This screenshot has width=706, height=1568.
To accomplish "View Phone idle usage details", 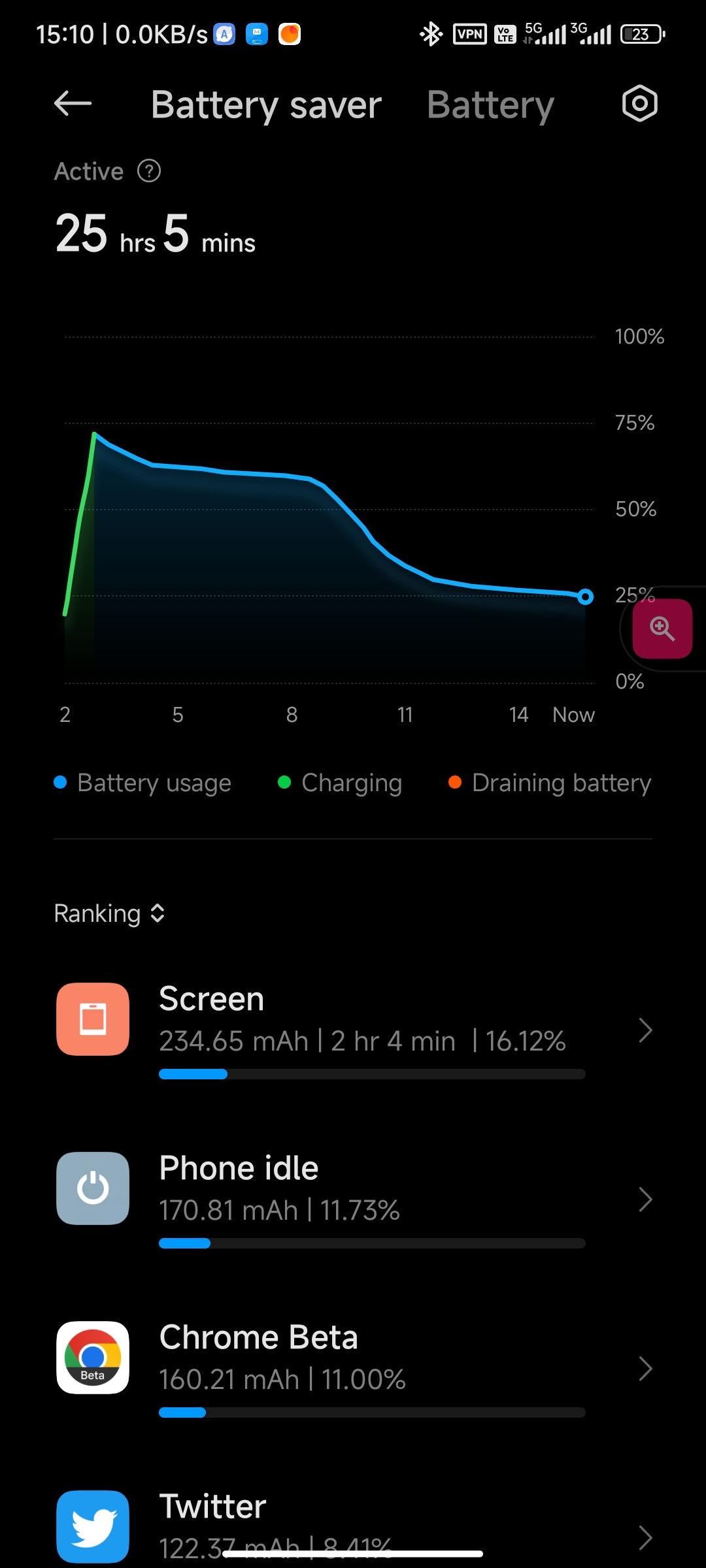I will click(353, 1200).
